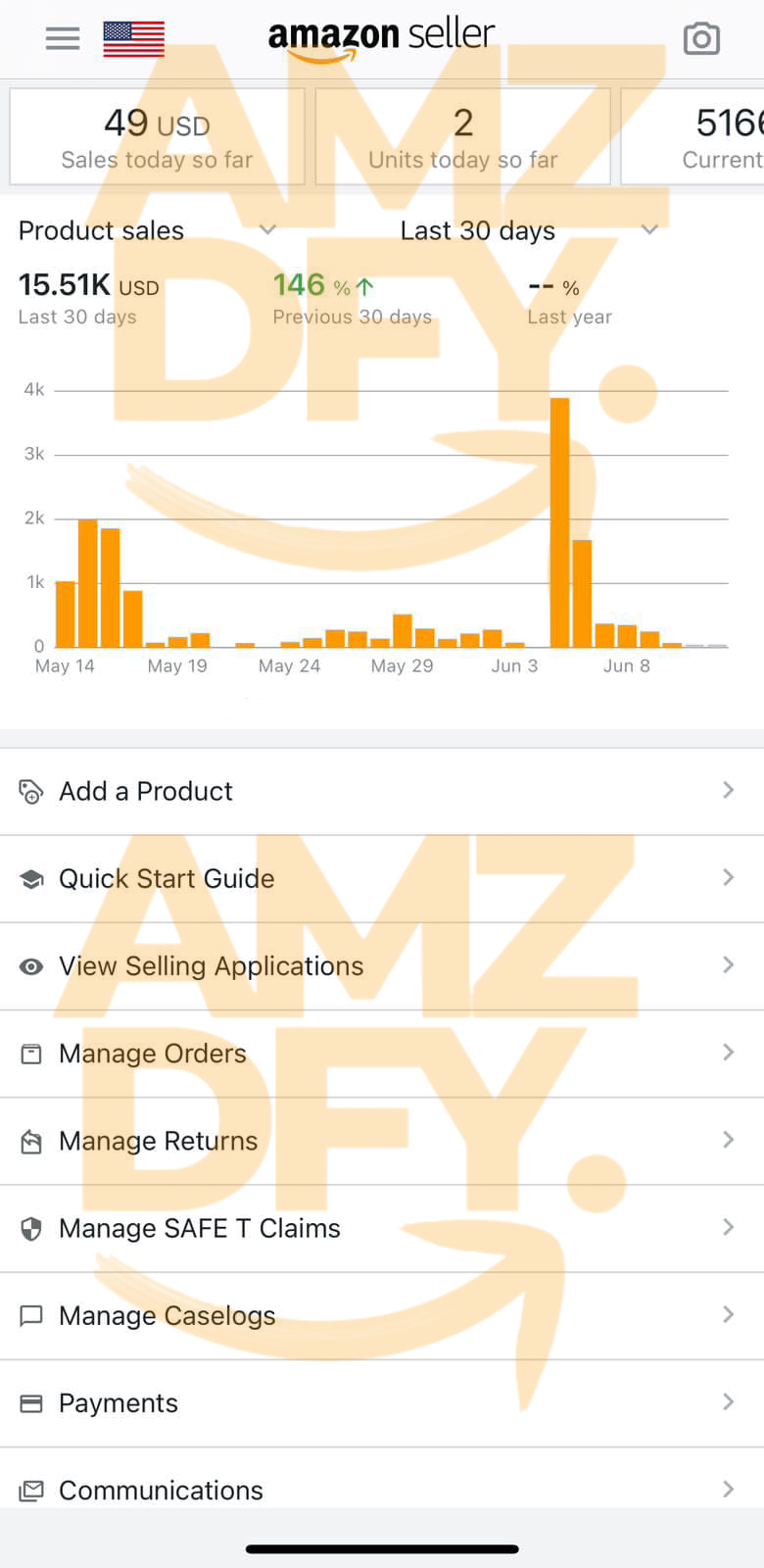View Selling Applications
This screenshot has width=764, height=1568.
pos(381,965)
